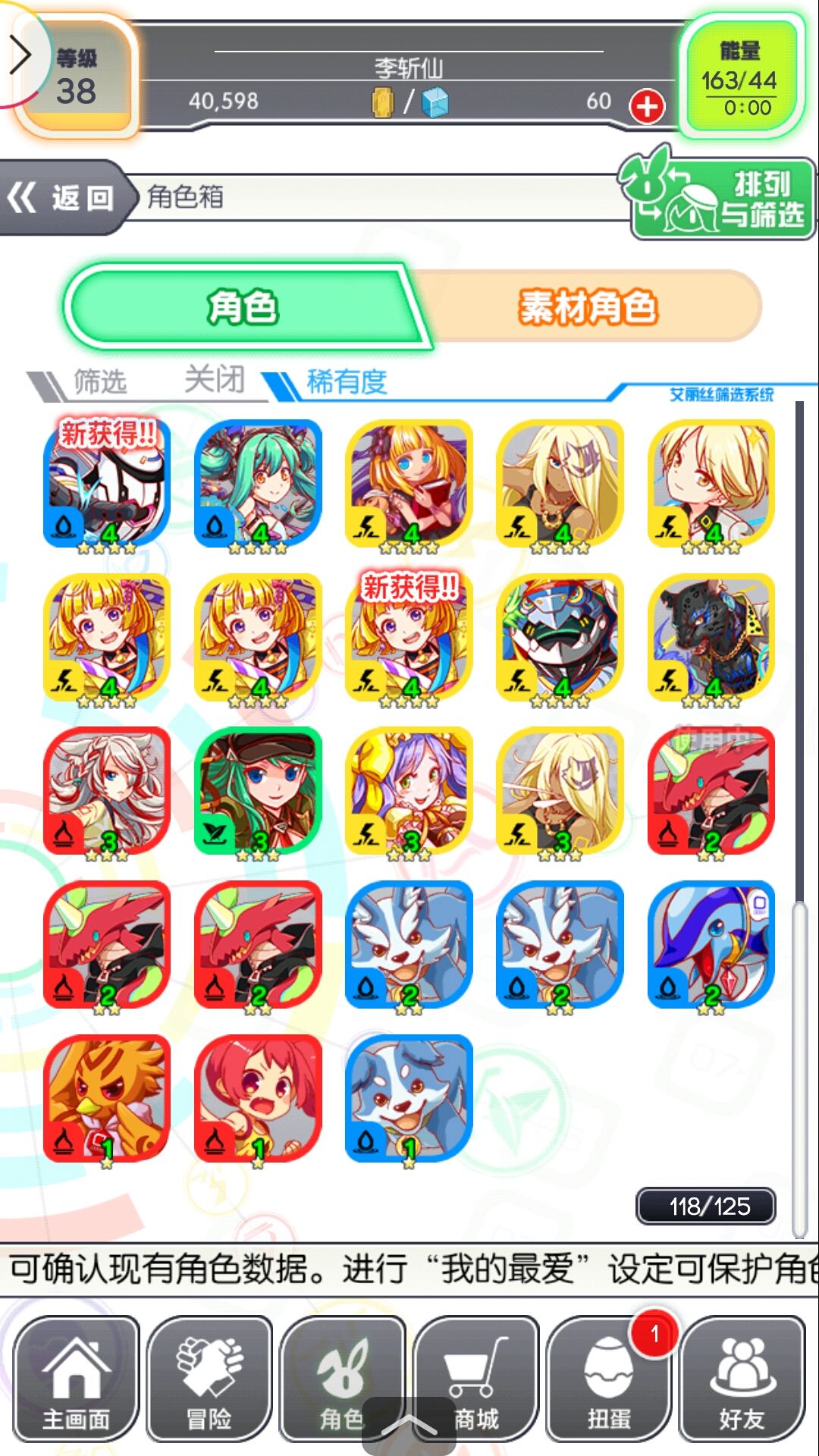Switch to the 素材角色 tab

pos(588,307)
